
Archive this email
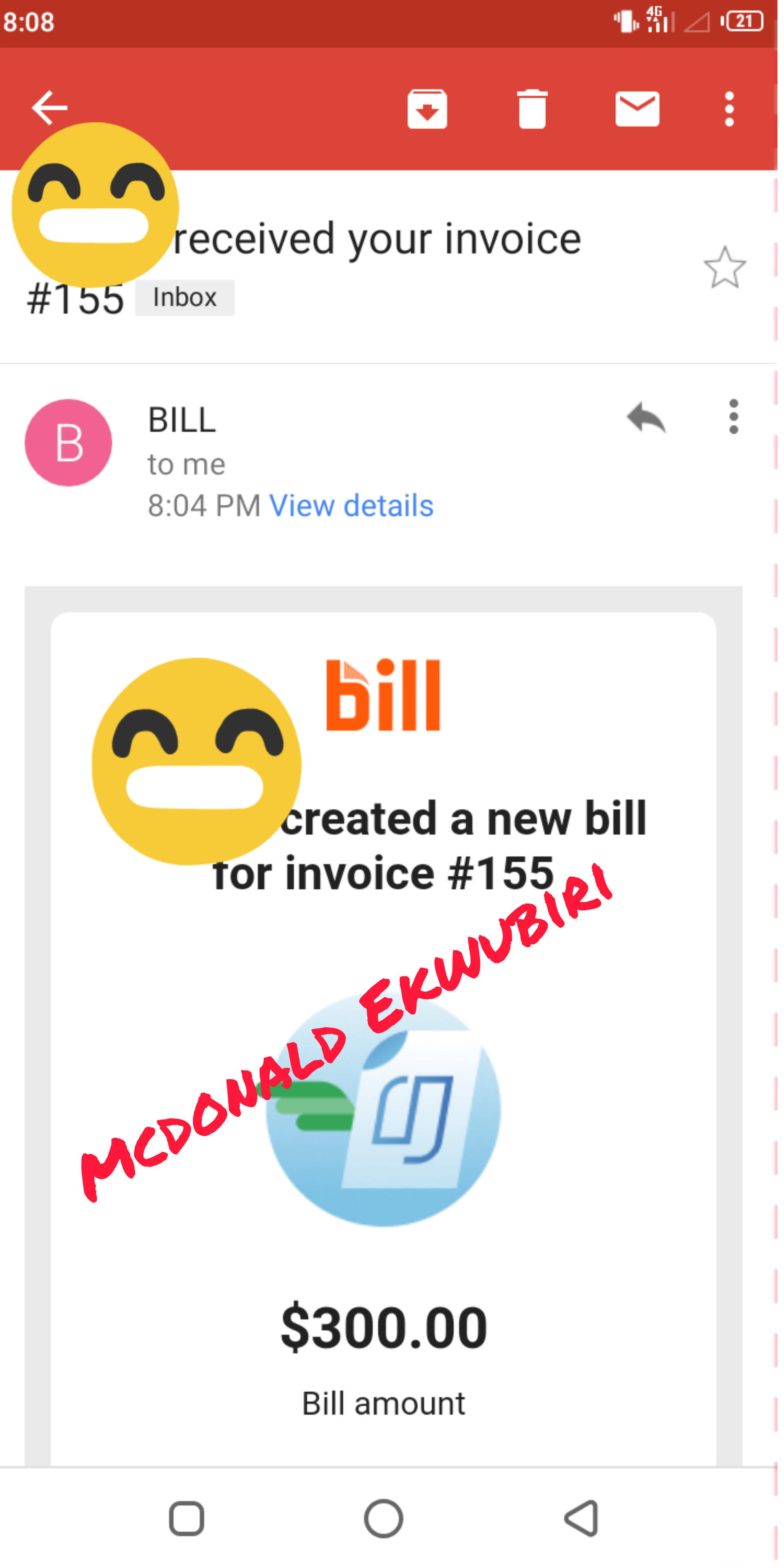(x=427, y=109)
